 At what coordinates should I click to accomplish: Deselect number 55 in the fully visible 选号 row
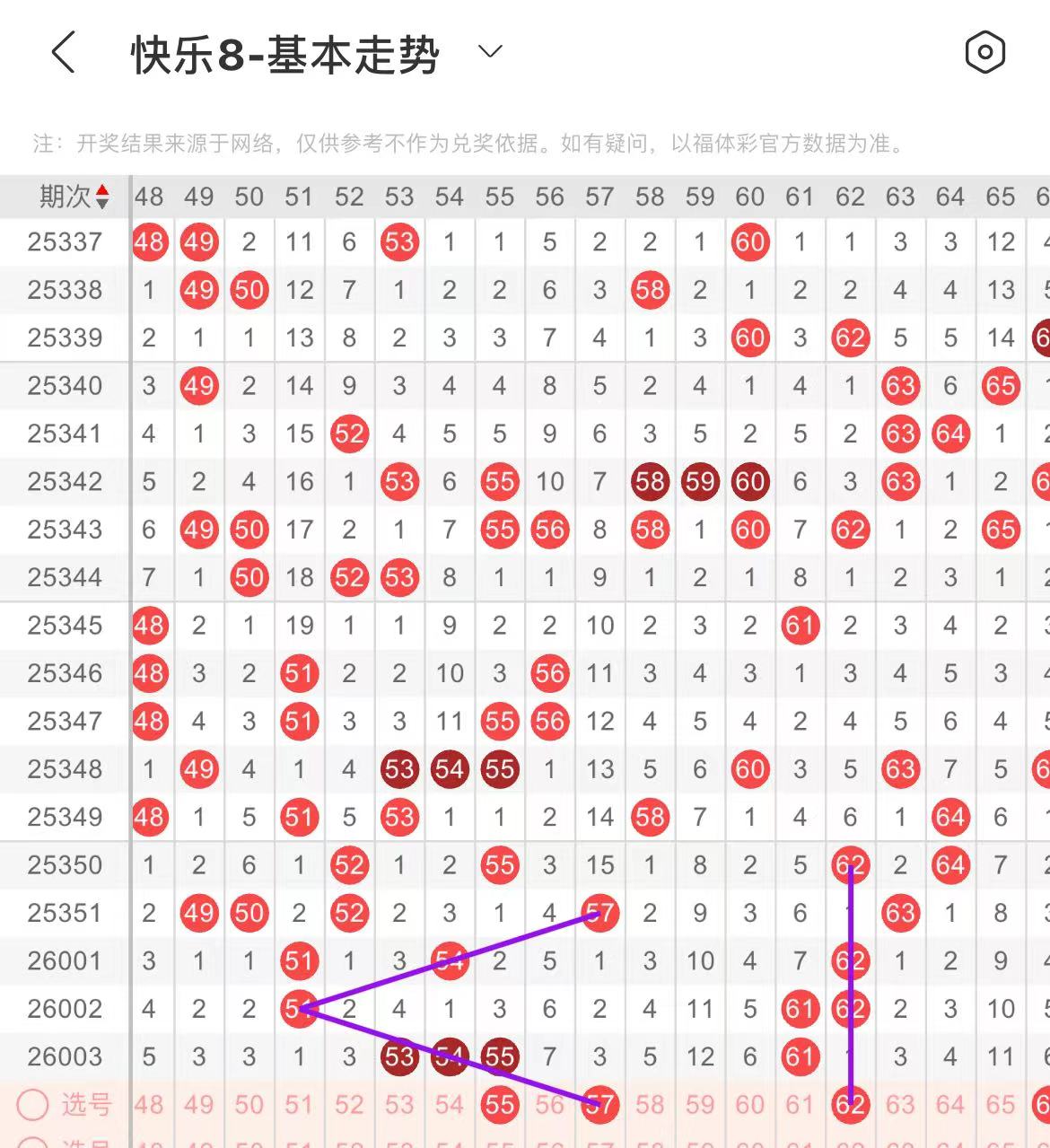tap(500, 1105)
